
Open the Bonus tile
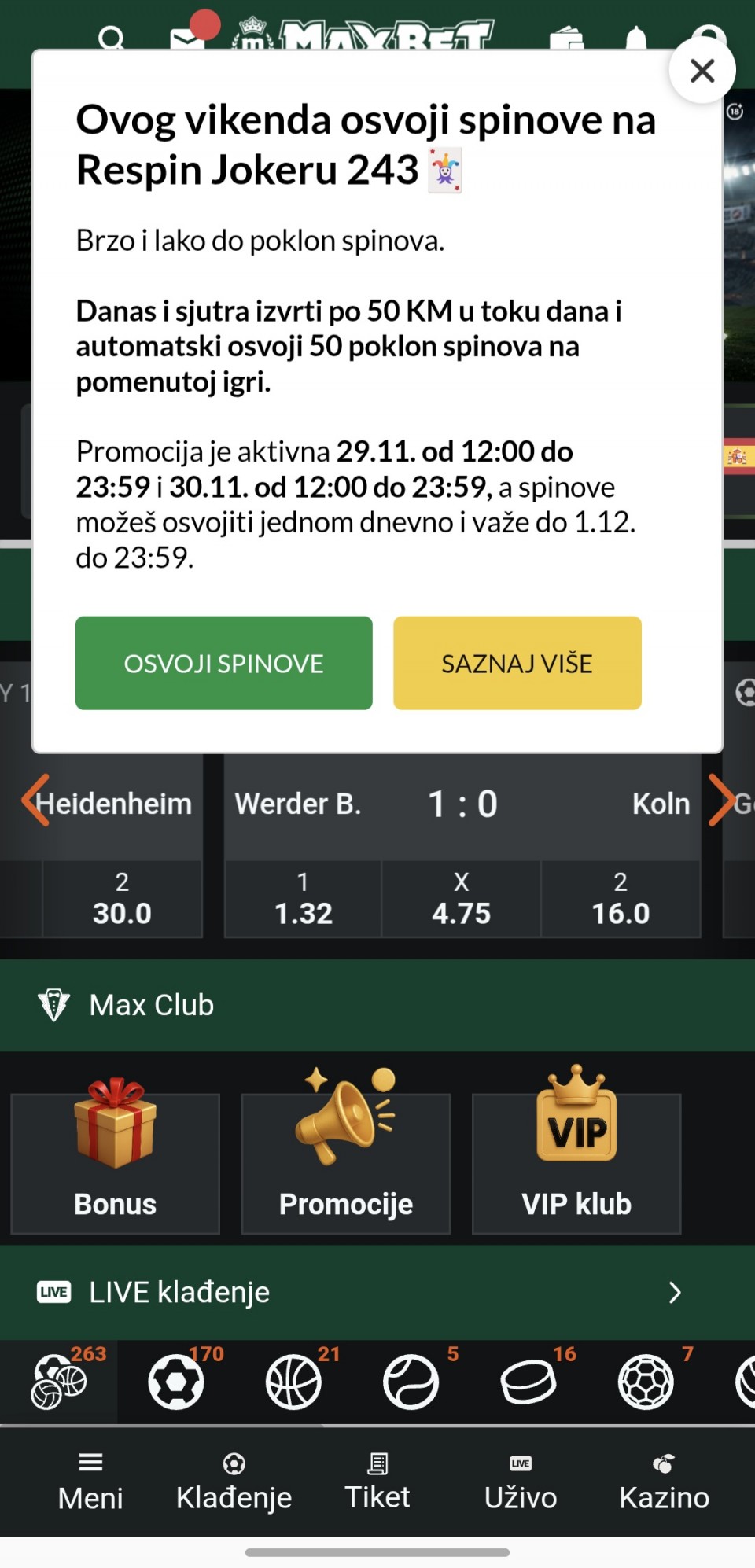(116, 1163)
